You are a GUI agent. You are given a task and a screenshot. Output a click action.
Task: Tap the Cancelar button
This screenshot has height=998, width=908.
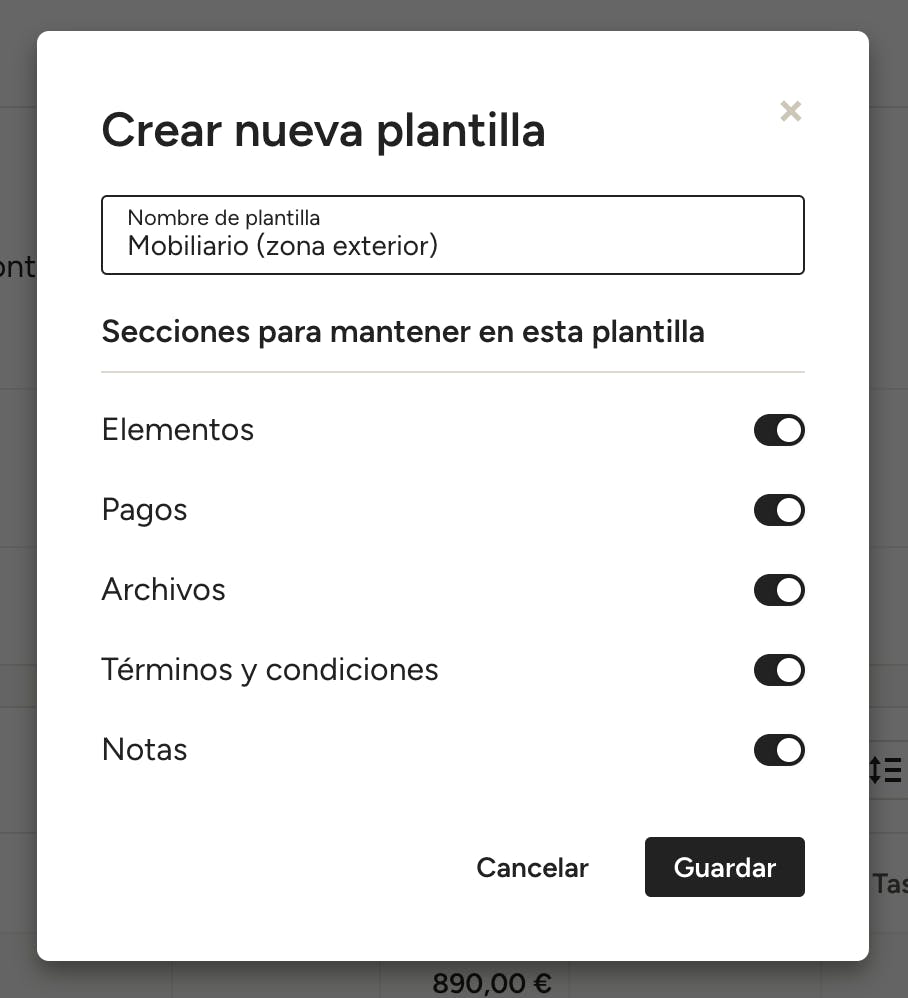coord(532,867)
